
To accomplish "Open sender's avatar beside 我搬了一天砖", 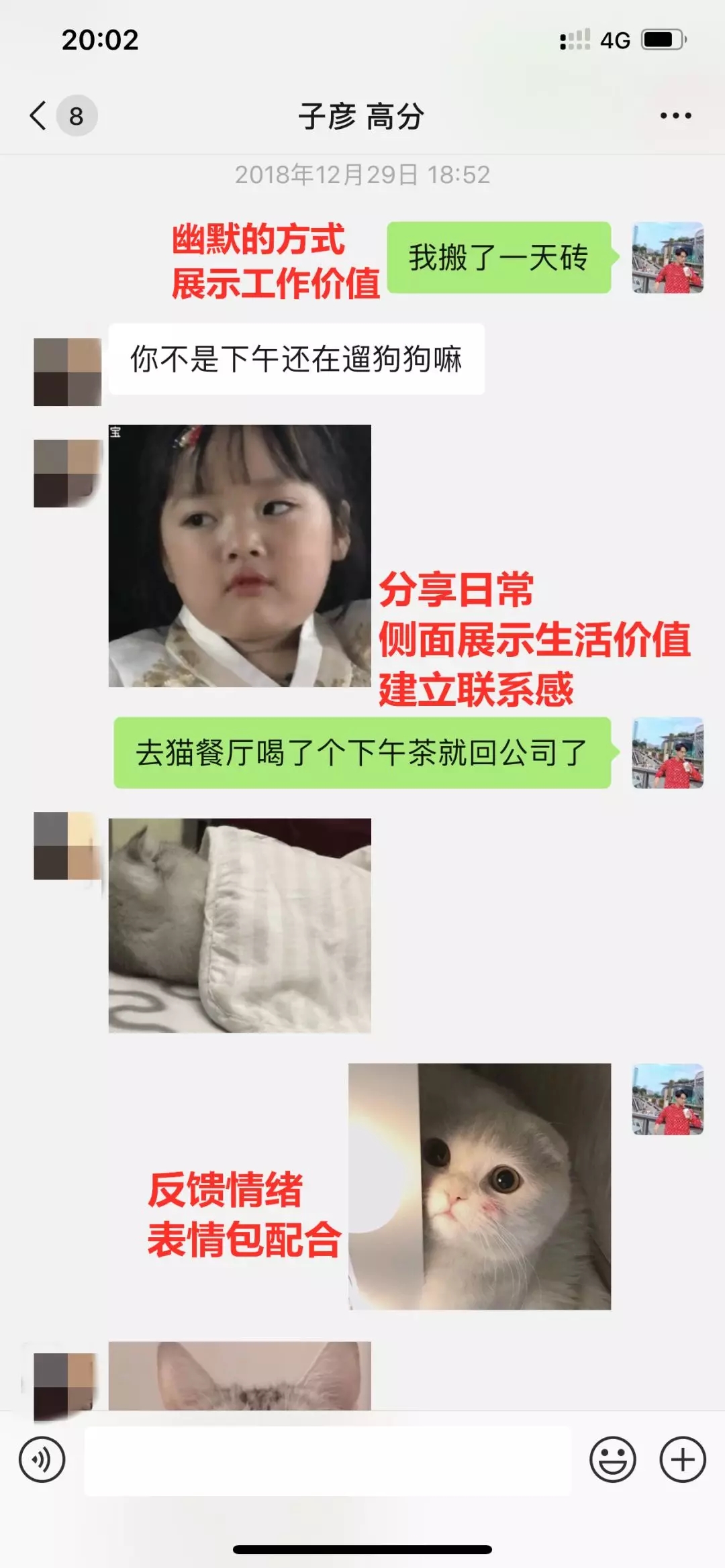I will pyautogui.click(x=667, y=258).
